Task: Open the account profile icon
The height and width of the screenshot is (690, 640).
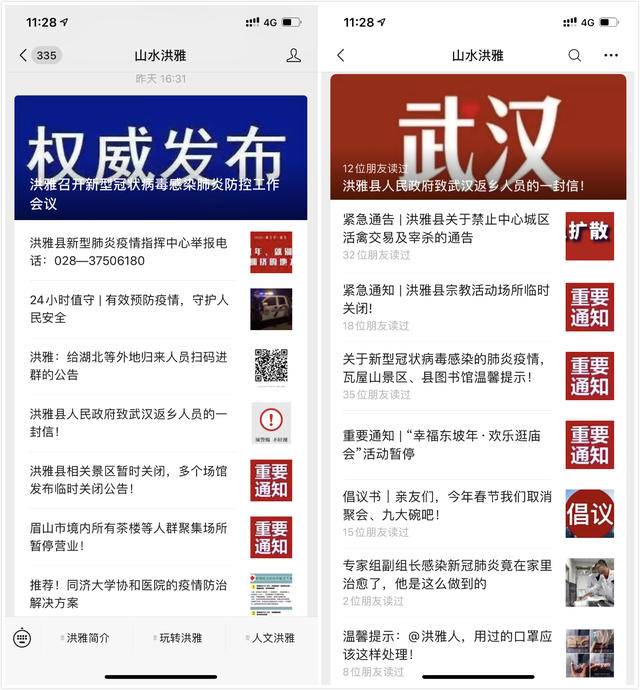Action: pyautogui.click(x=293, y=56)
